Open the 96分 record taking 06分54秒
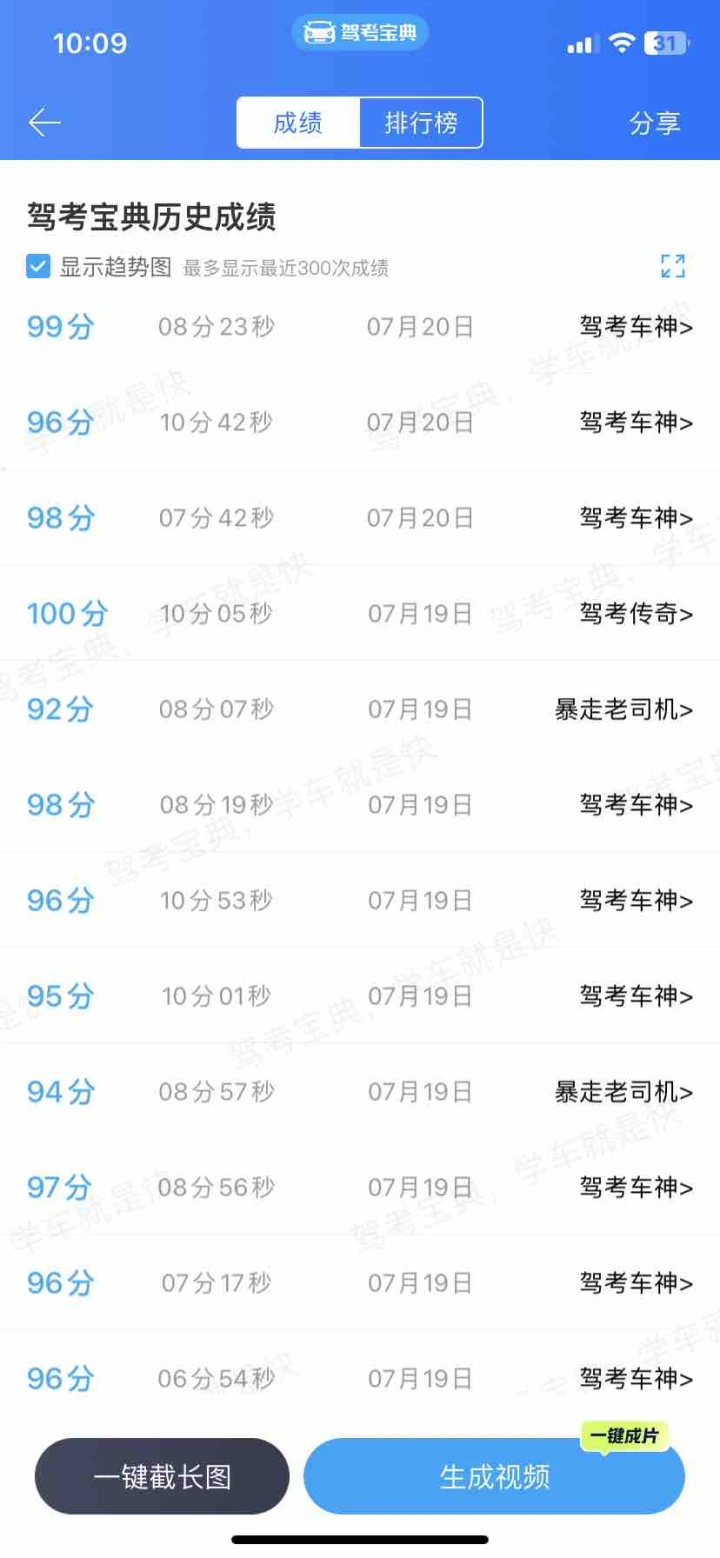Screen dimensions: 720x1558 [x=360, y=1379]
